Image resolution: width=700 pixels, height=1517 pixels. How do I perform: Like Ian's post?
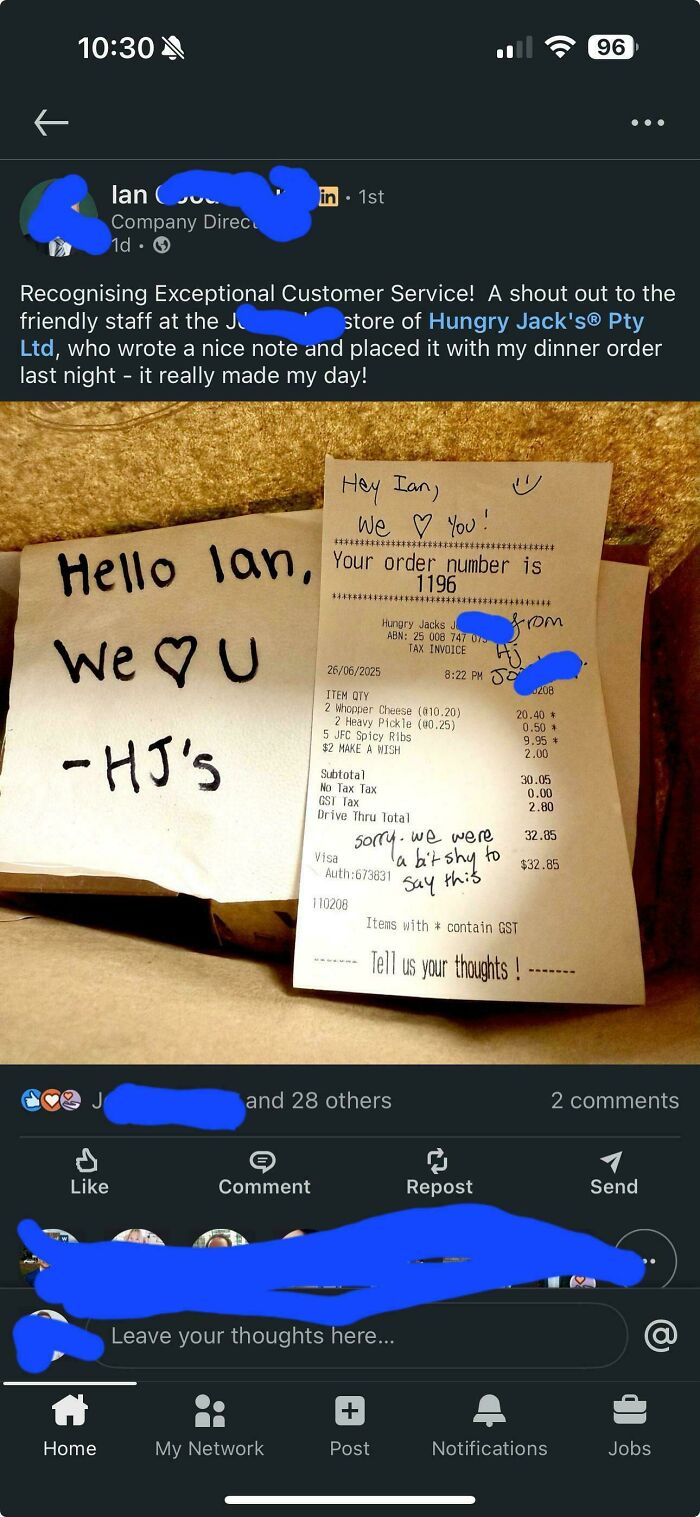(89, 1172)
